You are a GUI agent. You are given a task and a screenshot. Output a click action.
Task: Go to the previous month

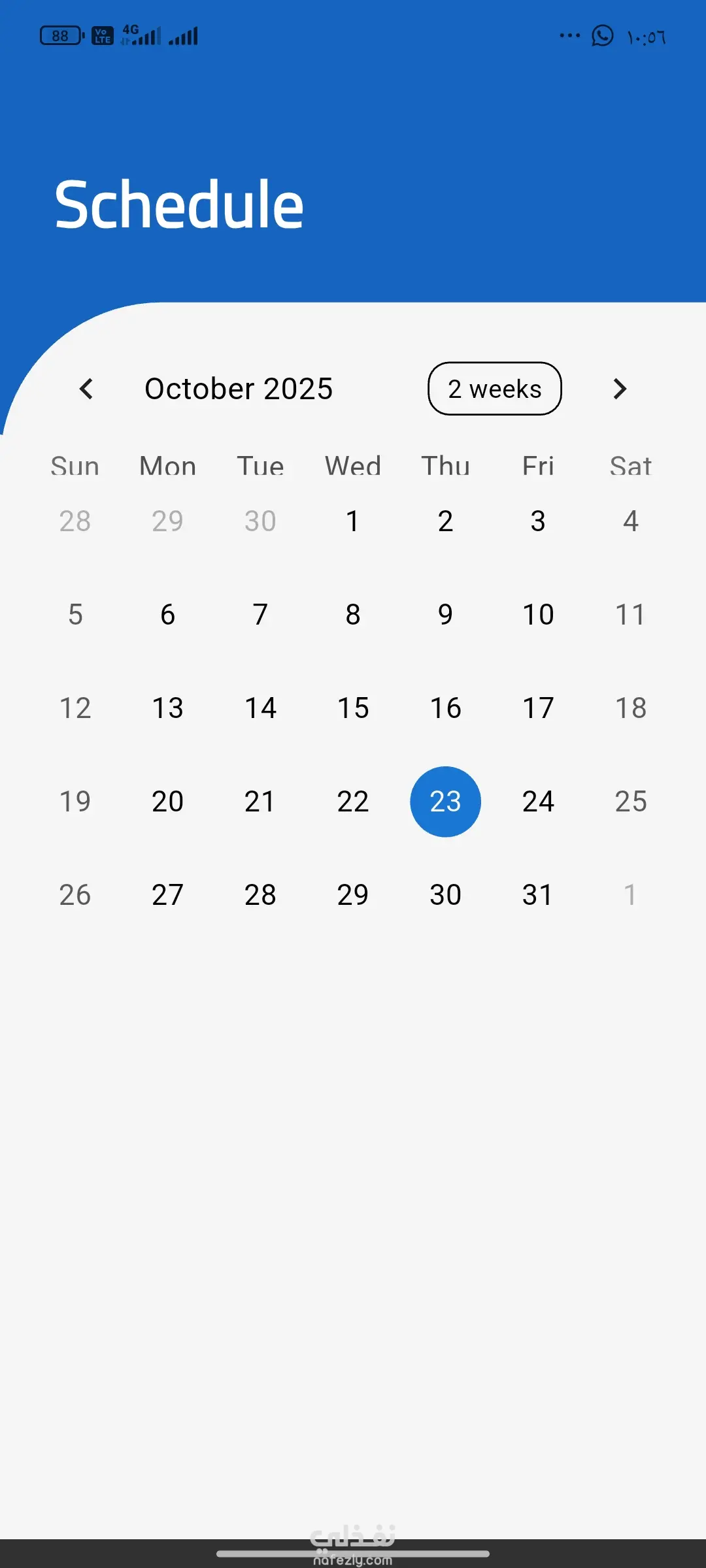[86, 389]
